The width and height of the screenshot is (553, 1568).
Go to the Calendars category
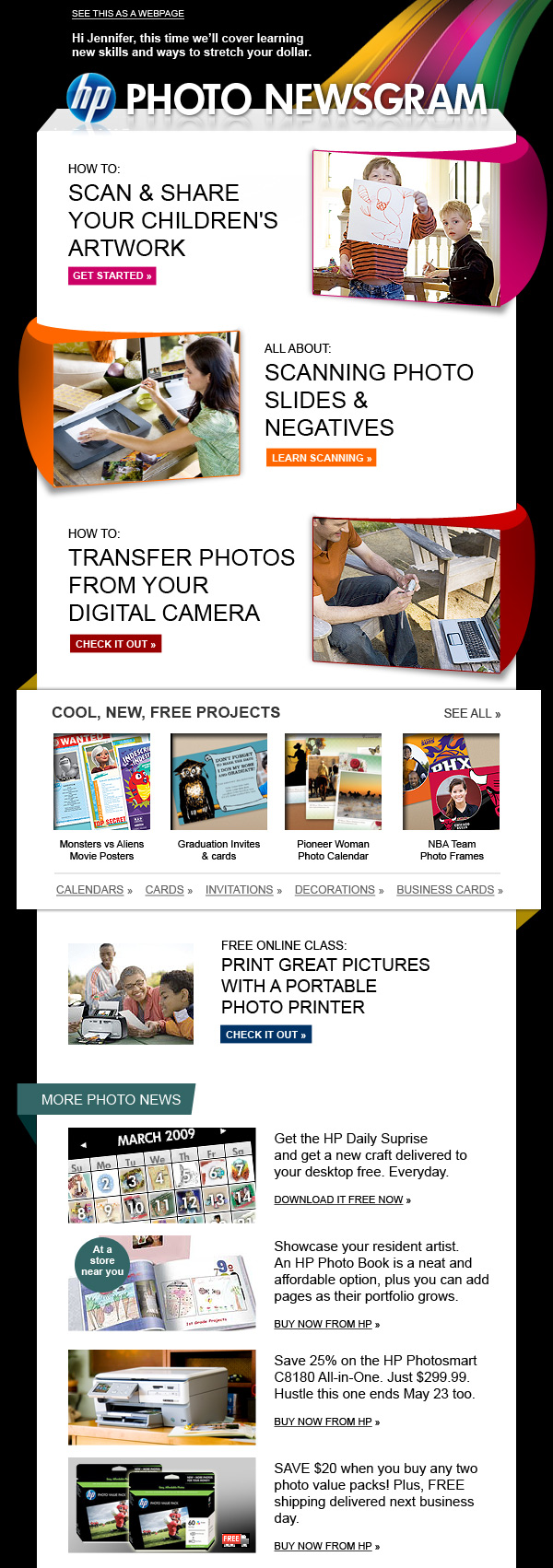(90, 890)
